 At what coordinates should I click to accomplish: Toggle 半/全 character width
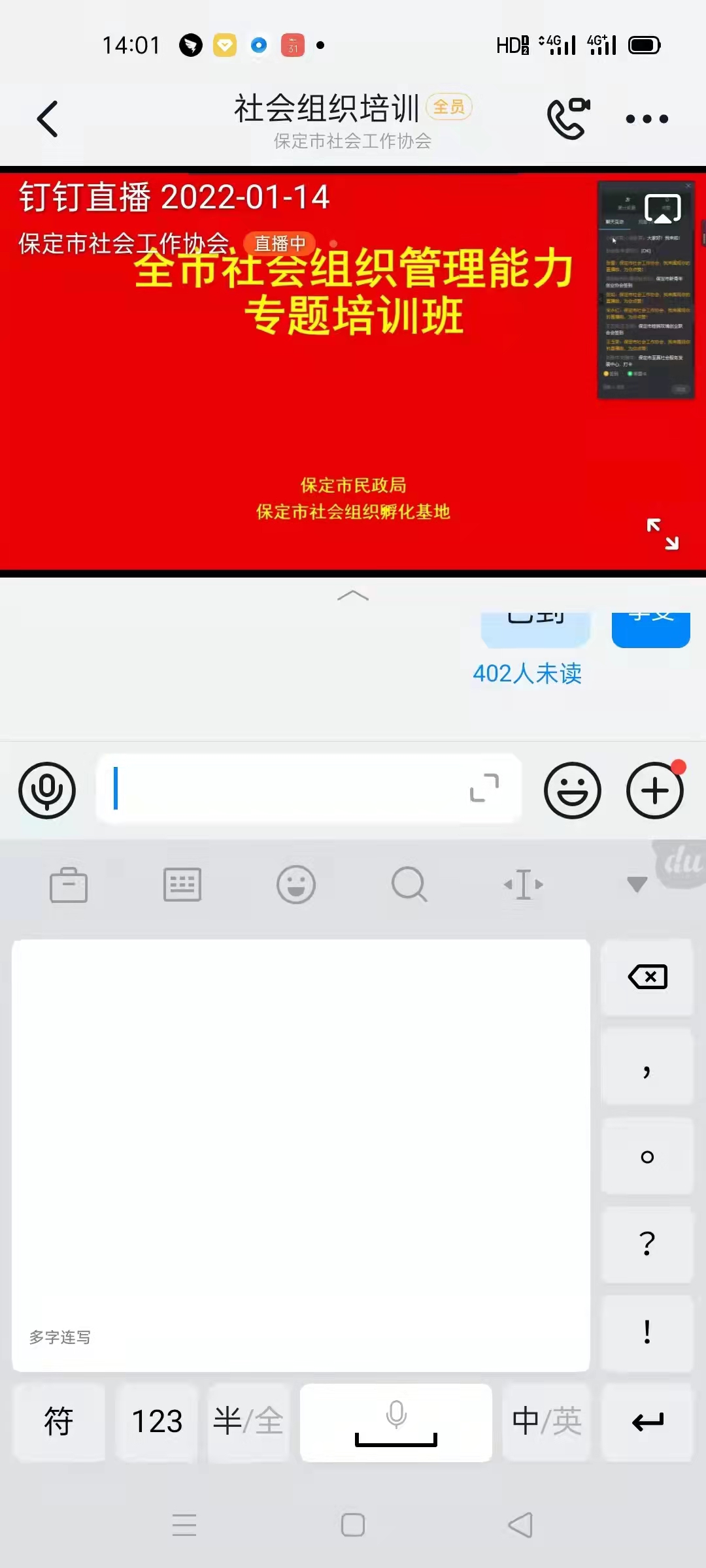(248, 1422)
